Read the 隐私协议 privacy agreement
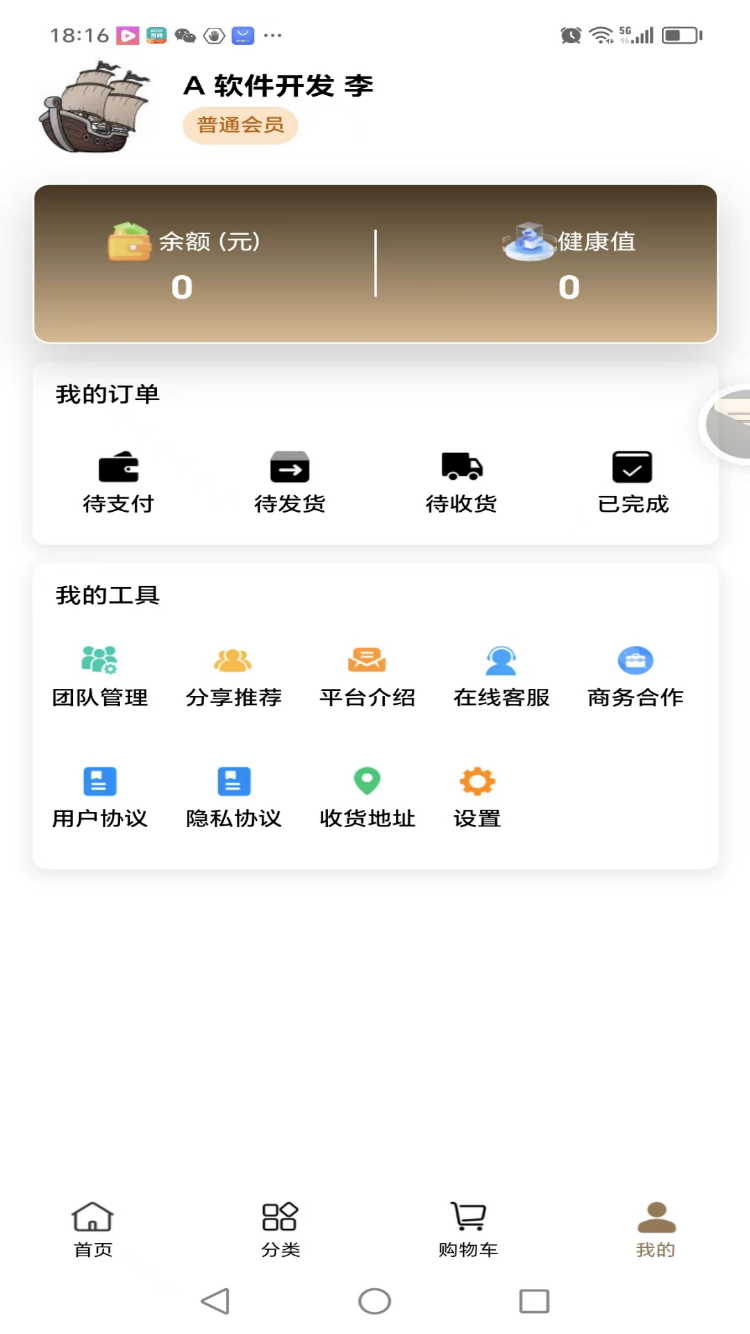Image resolution: width=750 pixels, height=1334 pixels. point(233,798)
